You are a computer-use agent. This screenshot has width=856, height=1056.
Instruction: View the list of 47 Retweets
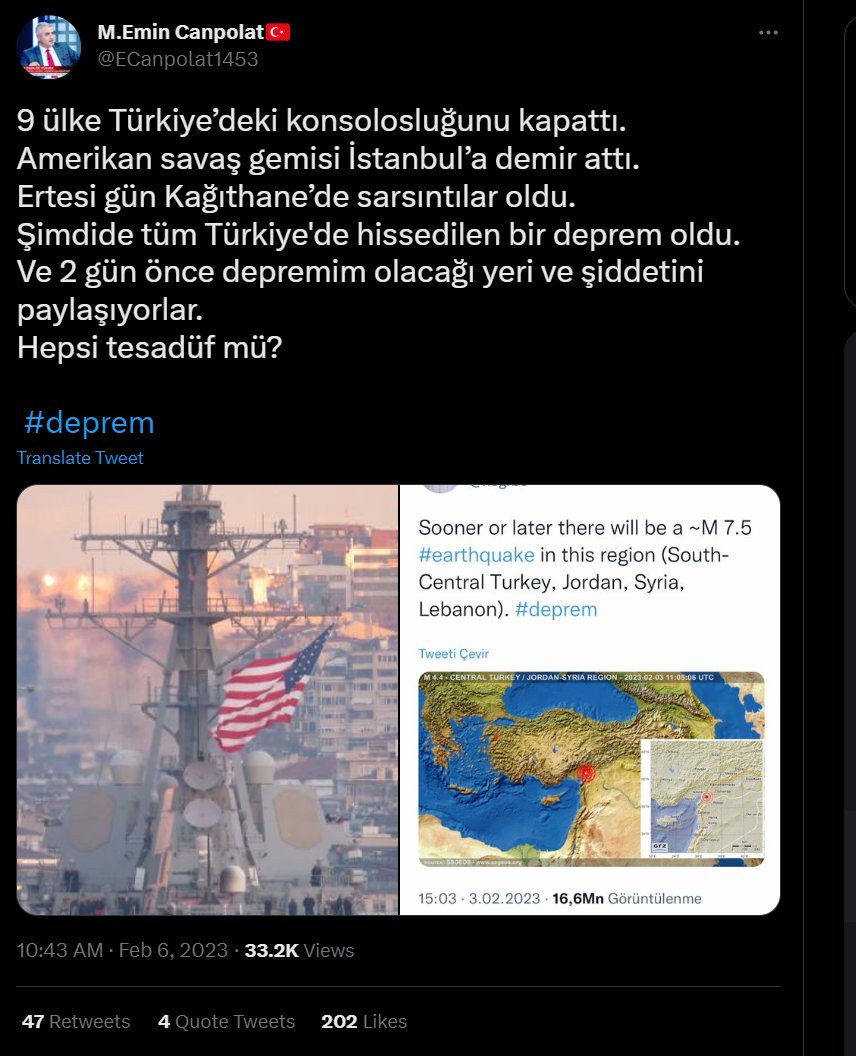(x=76, y=1021)
